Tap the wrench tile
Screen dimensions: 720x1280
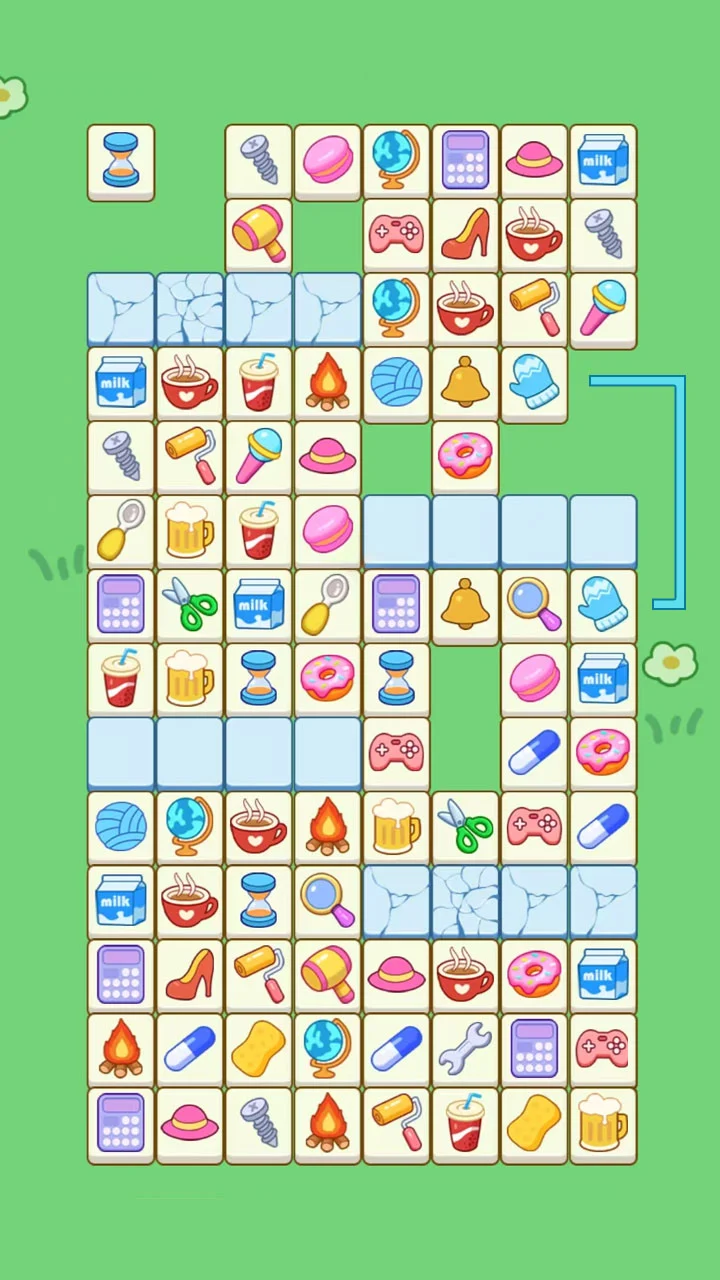pyautogui.click(x=465, y=1049)
